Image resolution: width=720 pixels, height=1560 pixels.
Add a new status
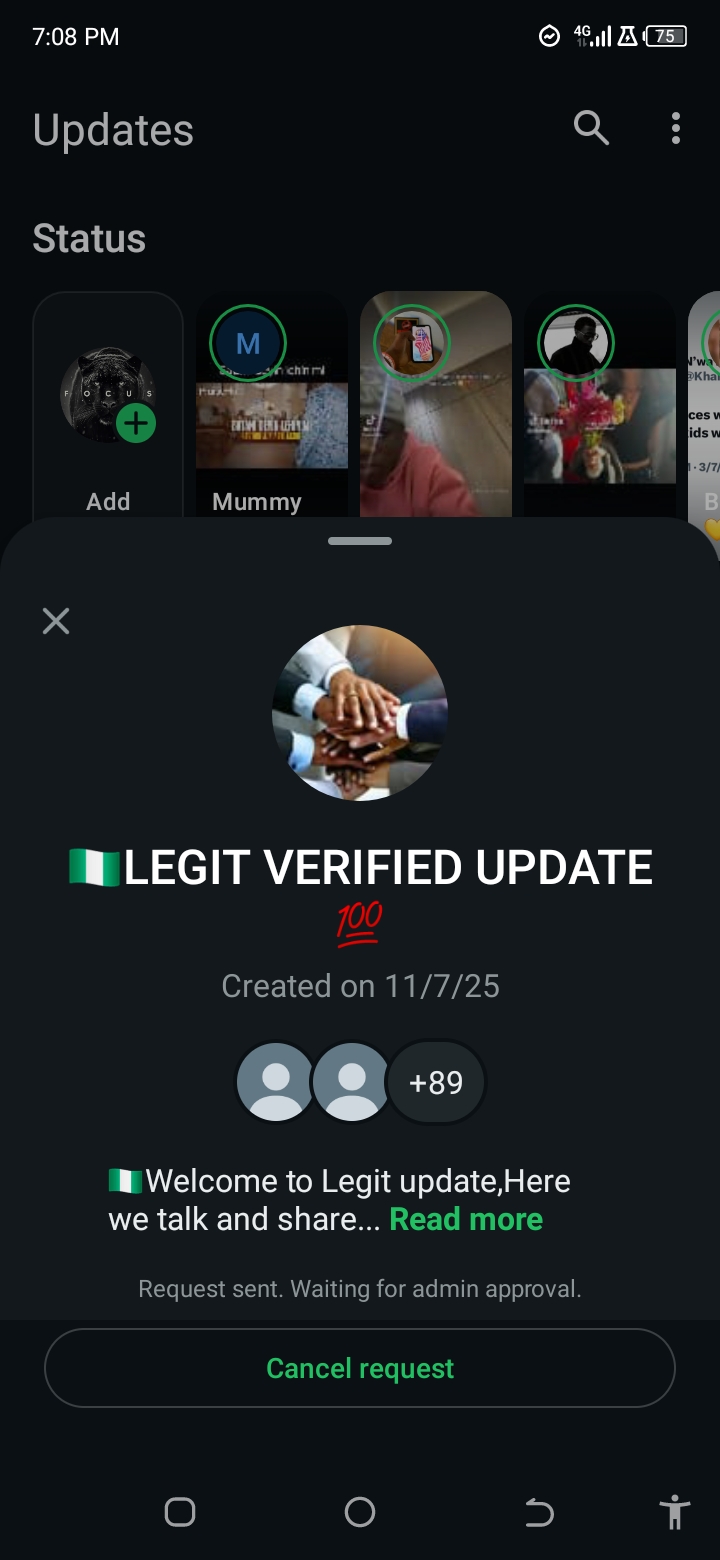(x=108, y=410)
